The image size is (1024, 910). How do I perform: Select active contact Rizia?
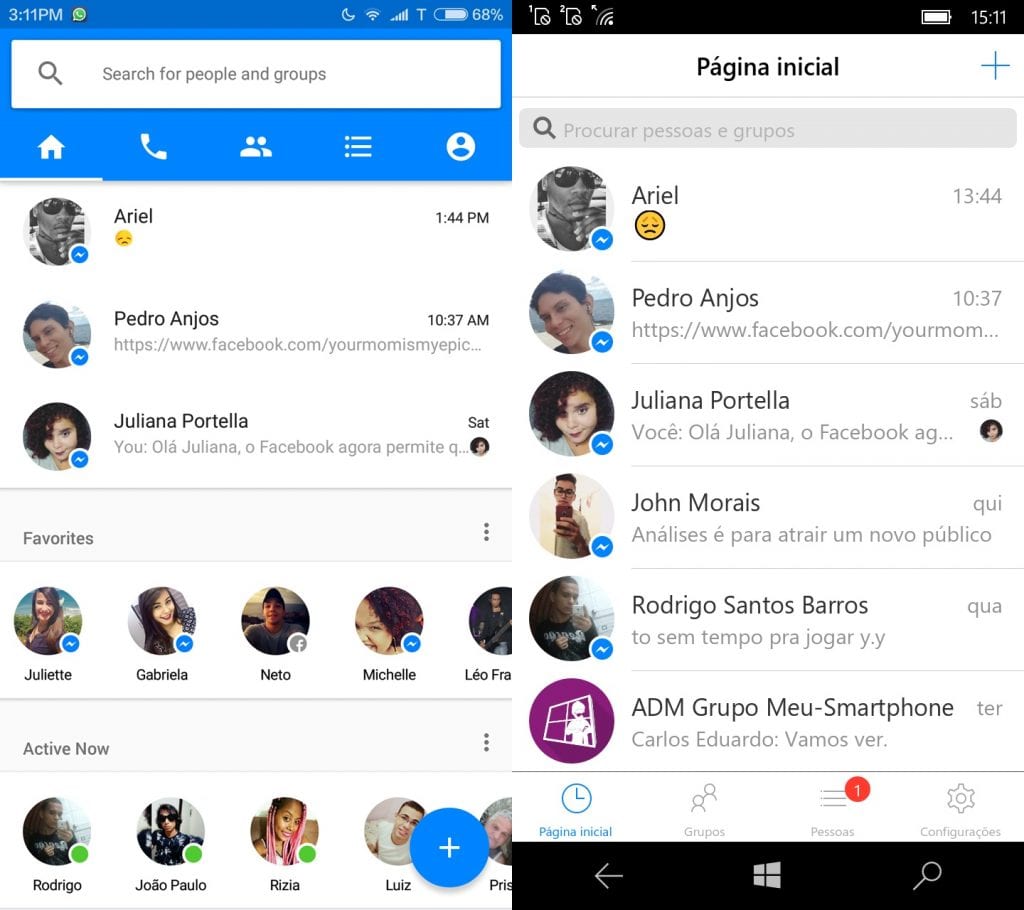tap(284, 832)
